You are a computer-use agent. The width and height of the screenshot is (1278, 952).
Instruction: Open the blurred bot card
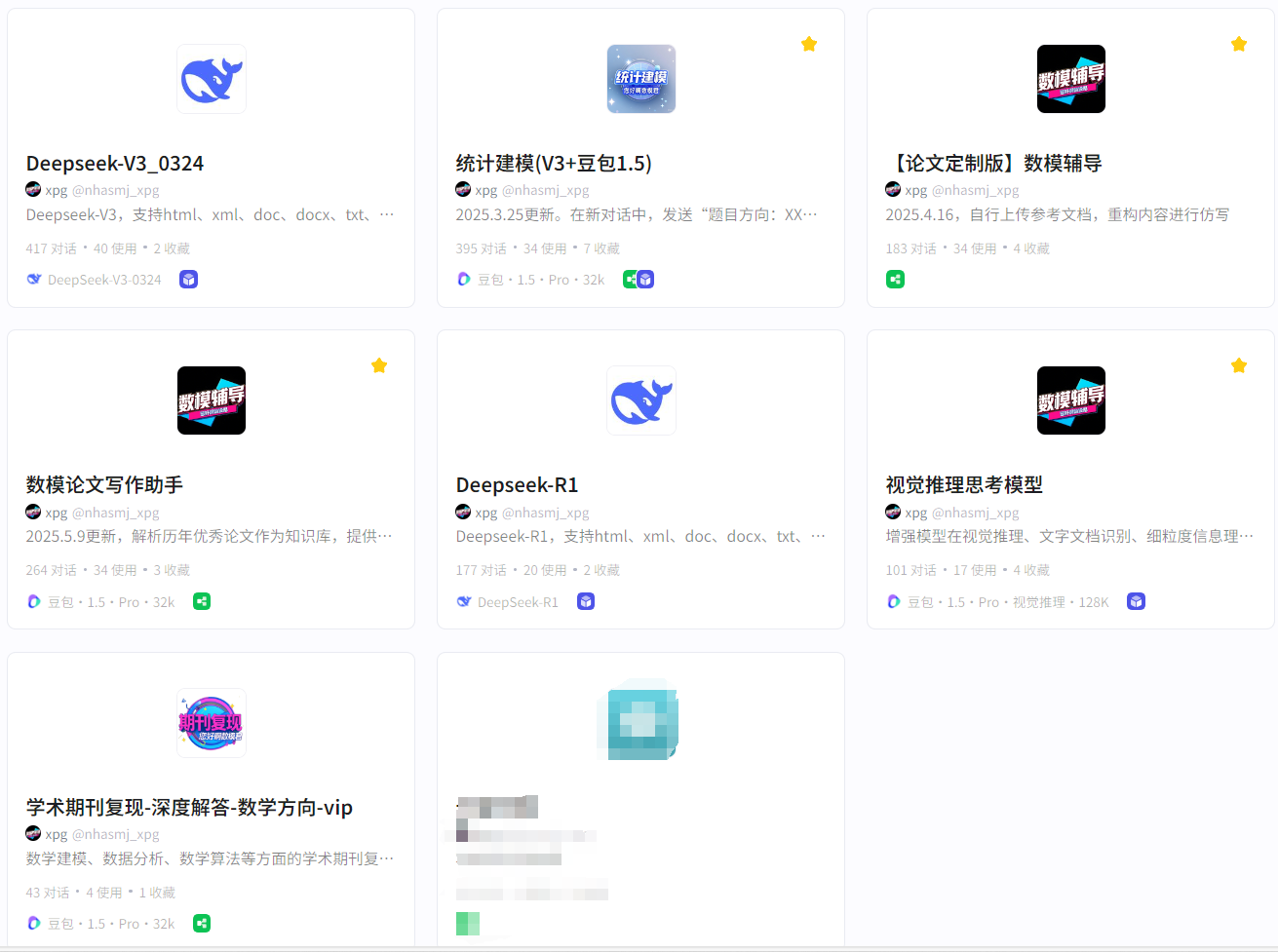(x=640, y=801)
